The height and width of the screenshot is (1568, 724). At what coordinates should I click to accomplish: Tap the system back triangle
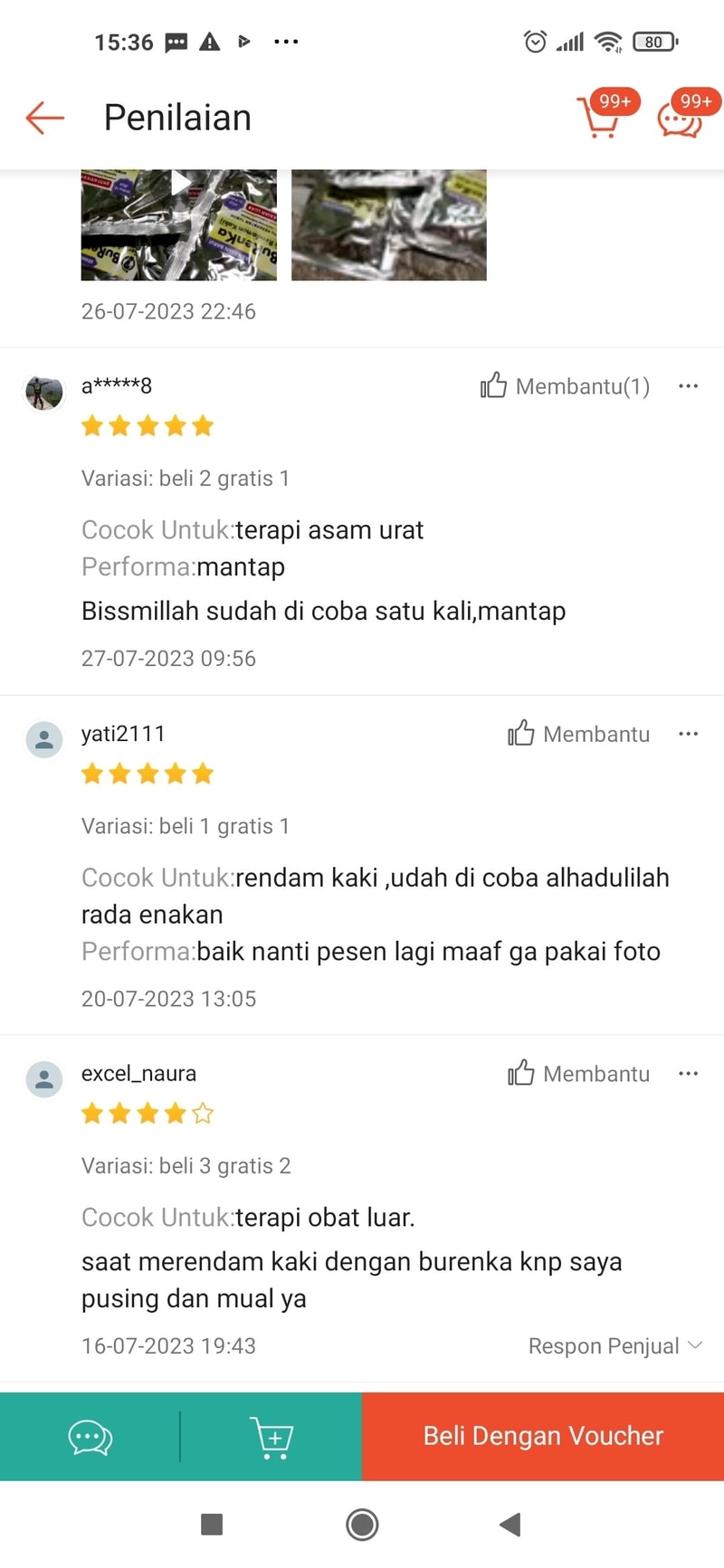point(510,1525)
